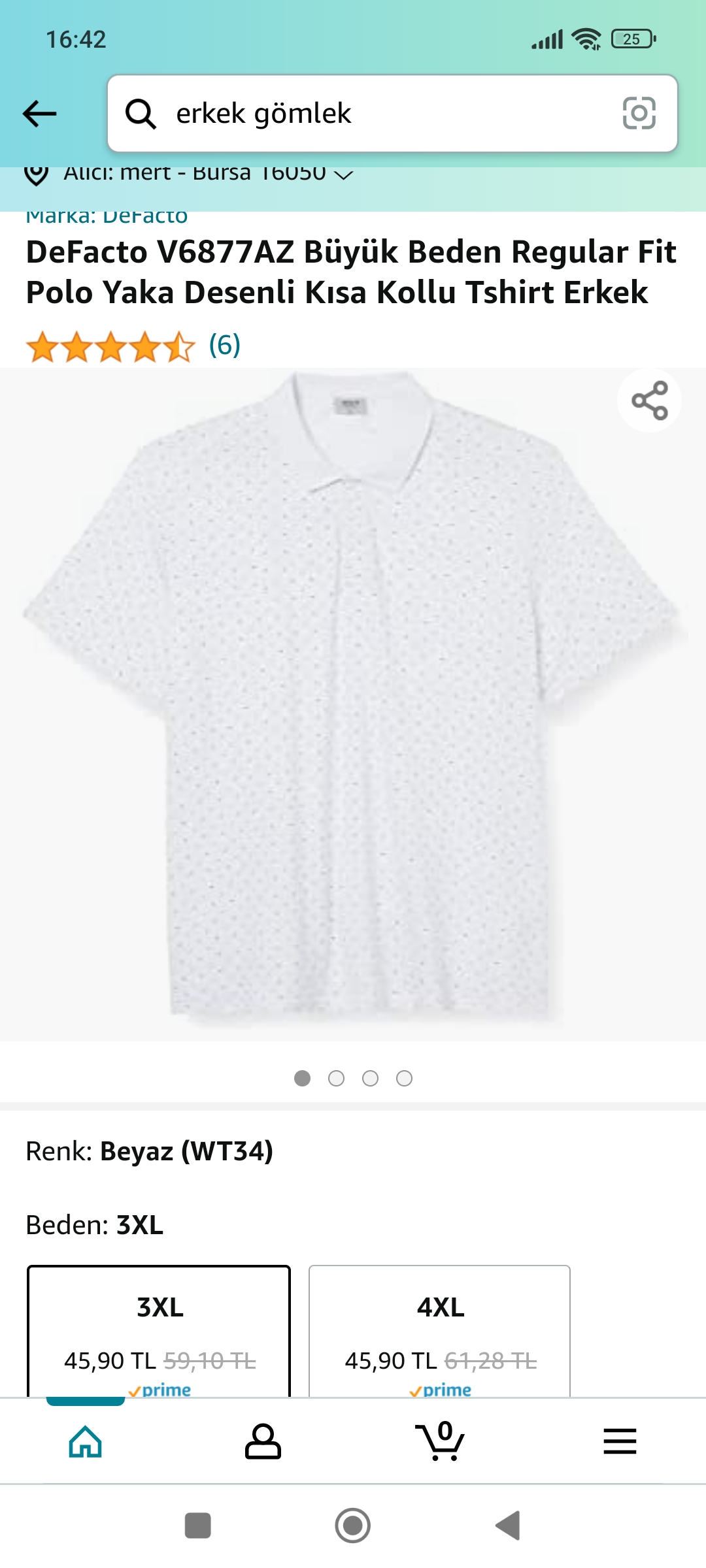Go back using the top arrow
This screenshot has height=1568, width=706.
(40, 114)
